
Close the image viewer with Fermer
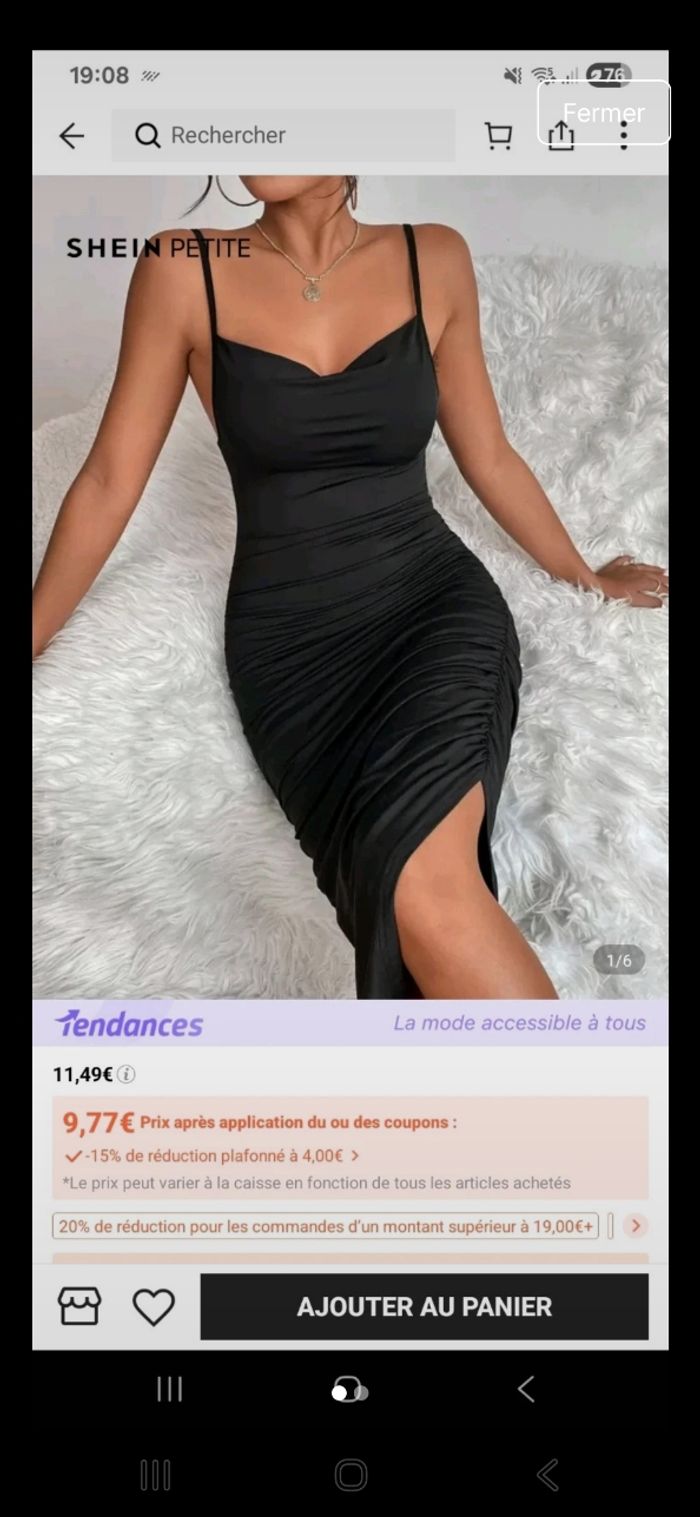tap(603, 113)
